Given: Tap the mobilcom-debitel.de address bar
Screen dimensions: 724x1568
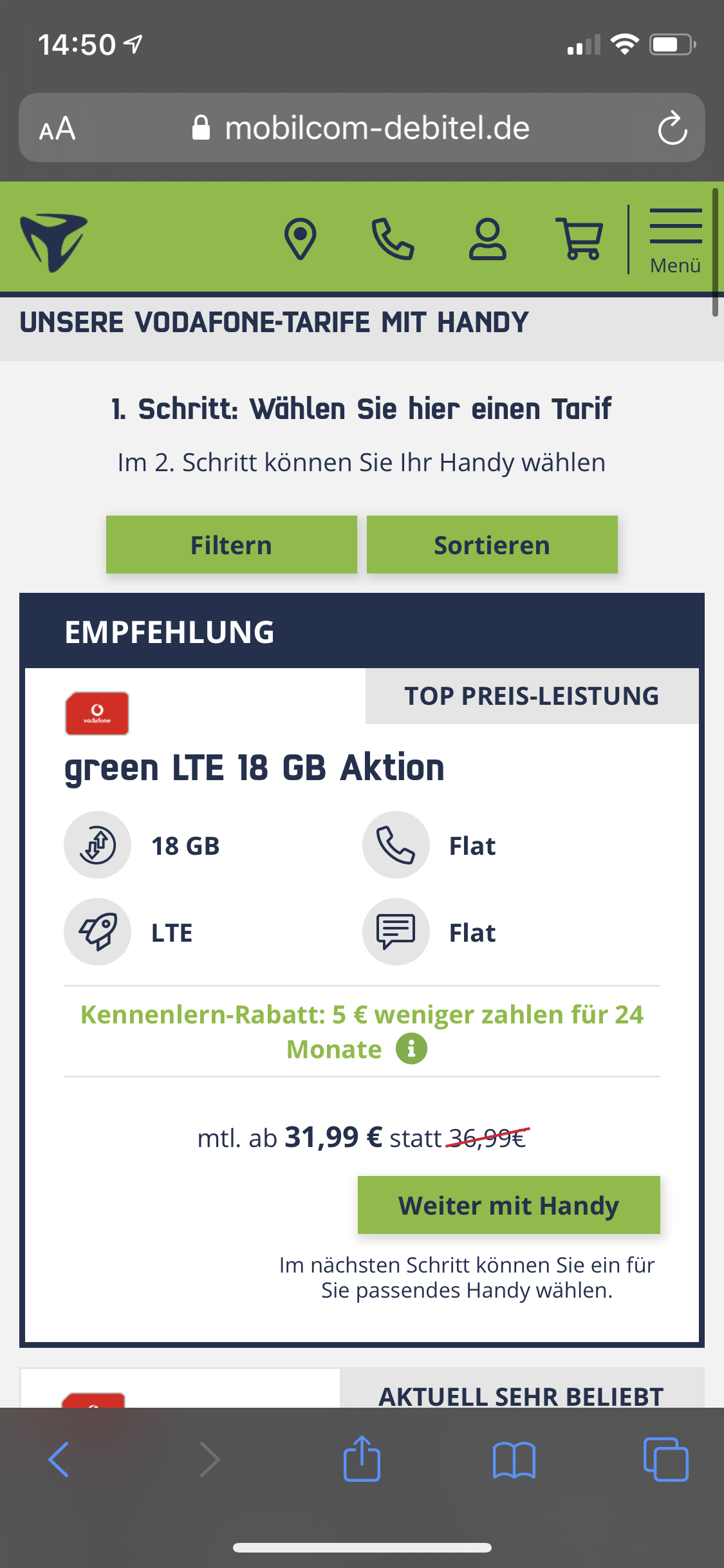Looking at the screenshot, I should [x=362, y=127].
